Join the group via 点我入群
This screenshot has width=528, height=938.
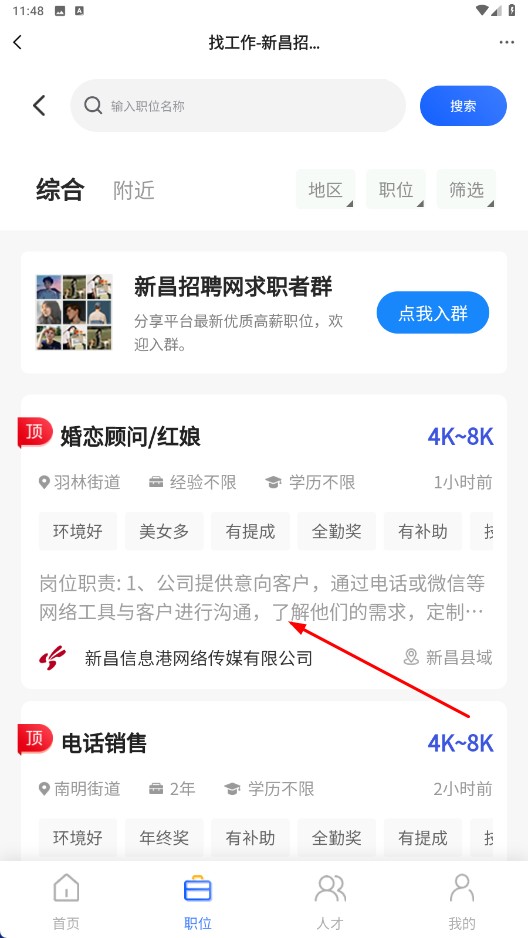click(433, 313)
